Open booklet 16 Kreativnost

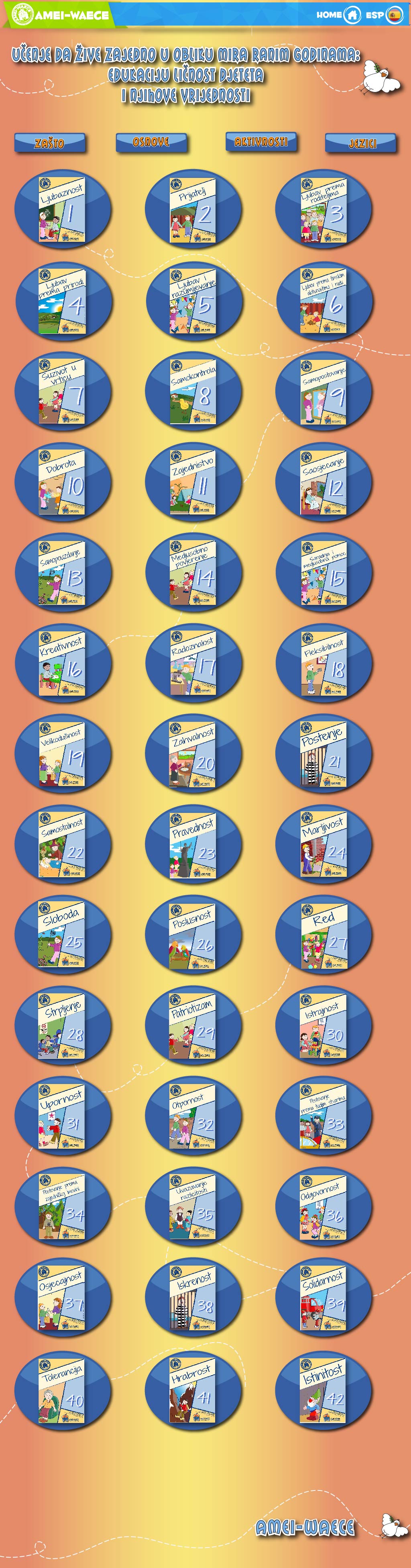(63, 664)
